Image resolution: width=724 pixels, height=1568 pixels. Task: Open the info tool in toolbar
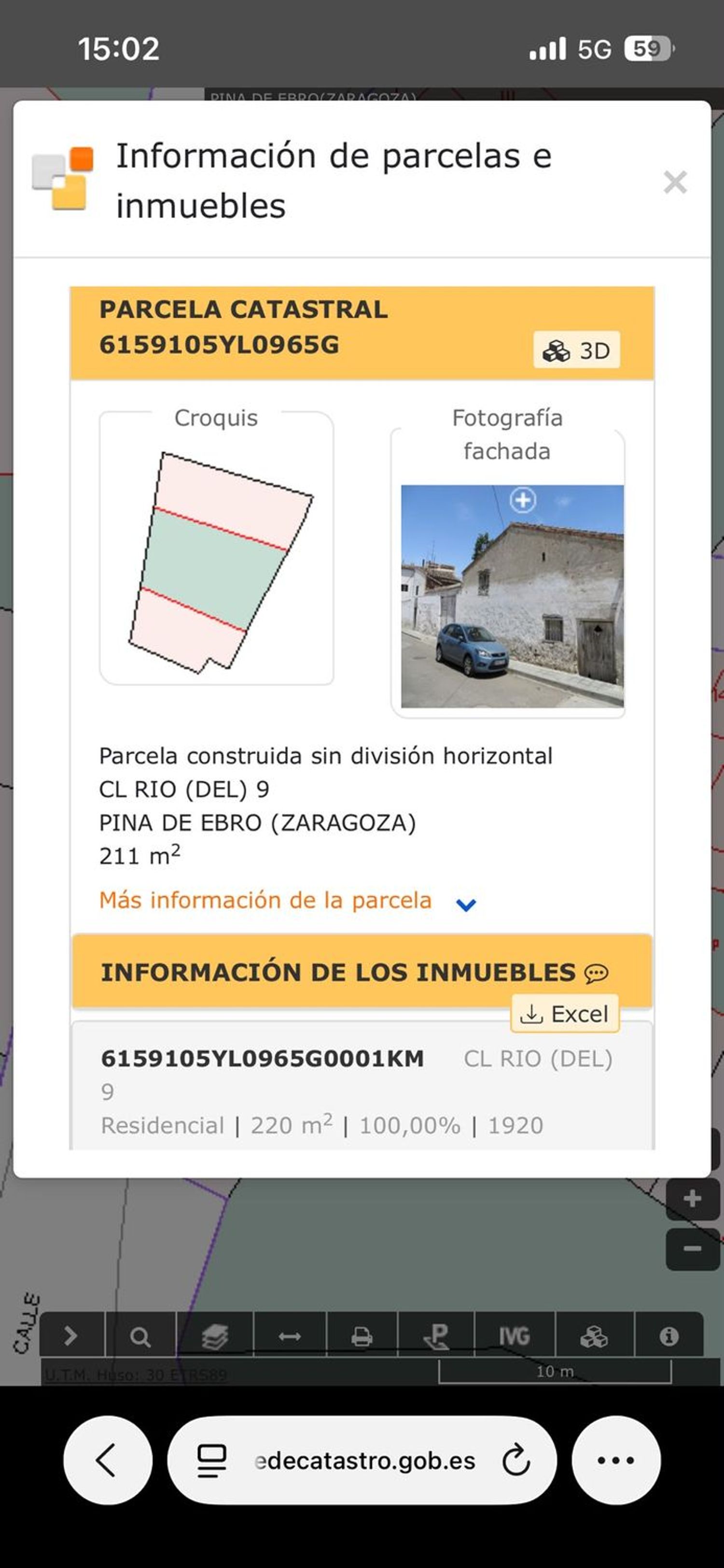[668, 1336]
